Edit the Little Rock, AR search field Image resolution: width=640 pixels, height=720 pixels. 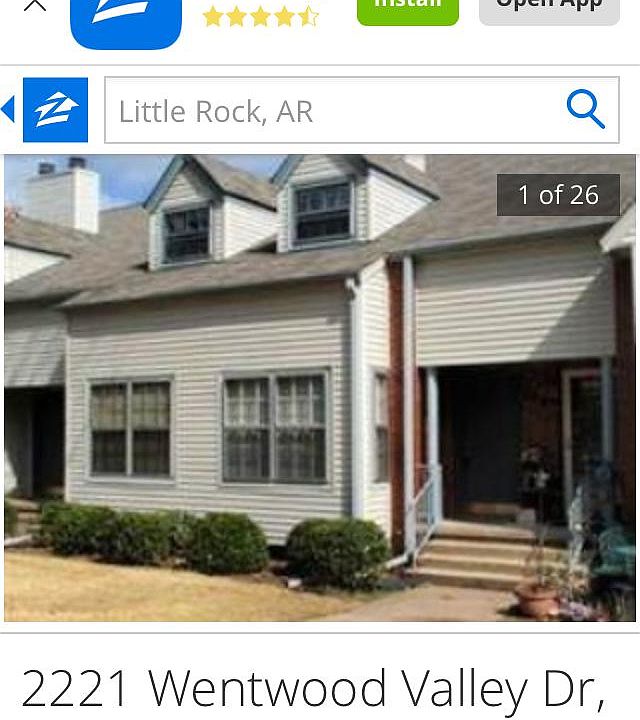(330, 111)
